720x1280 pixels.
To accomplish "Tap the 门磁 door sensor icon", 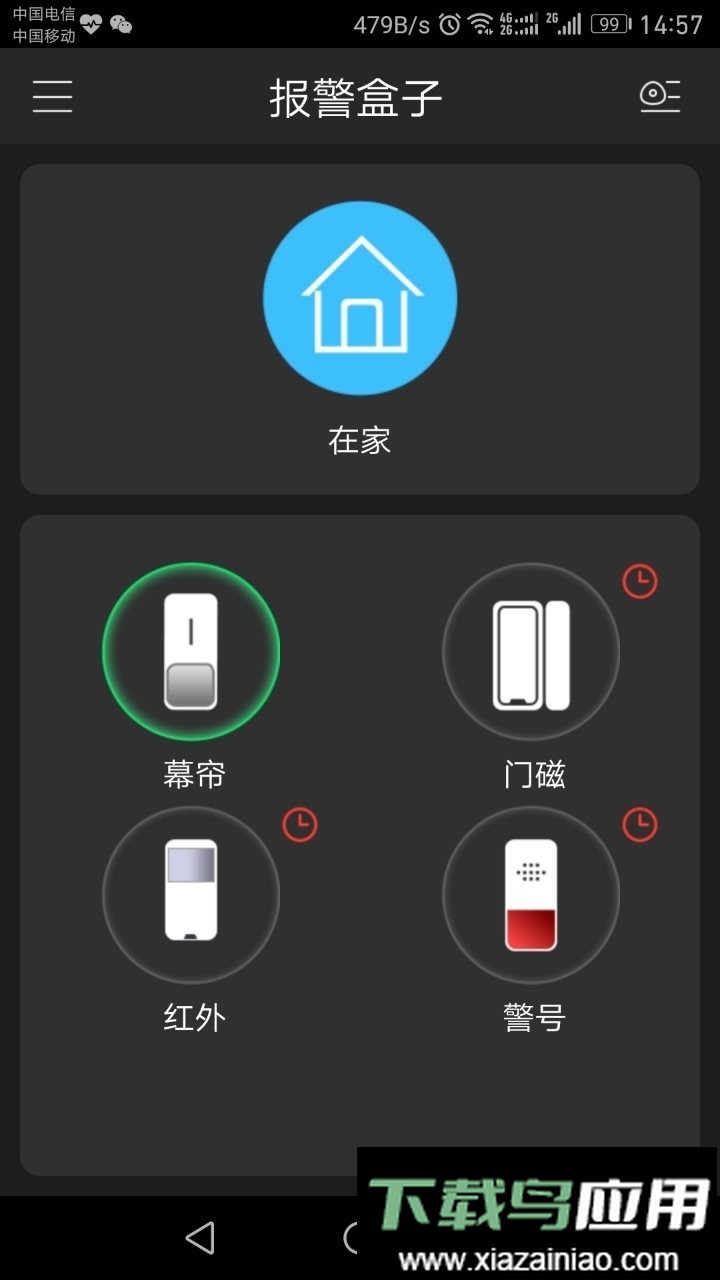I will point(531,650).
